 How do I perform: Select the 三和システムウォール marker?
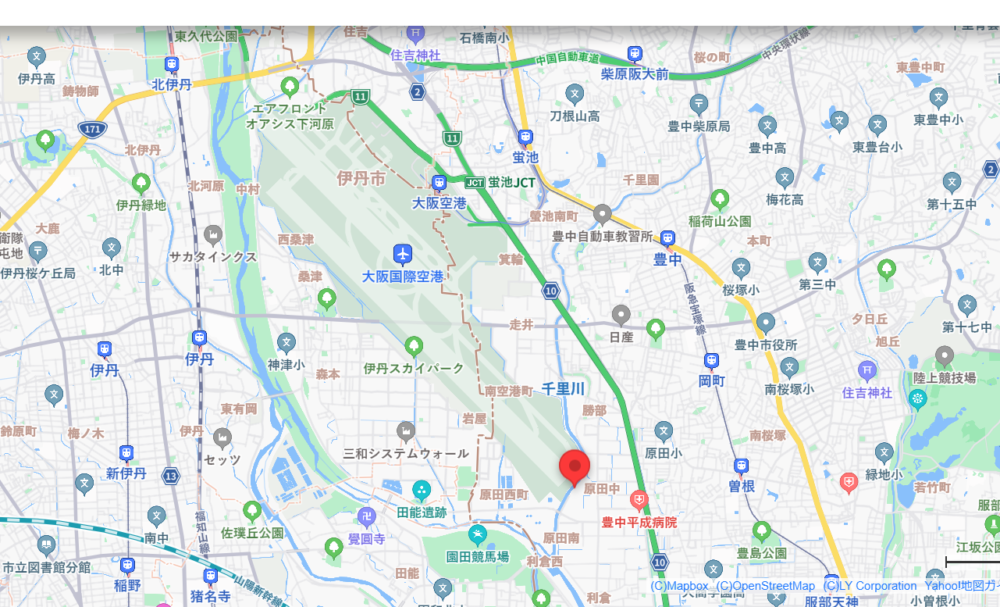pos(406,431)
